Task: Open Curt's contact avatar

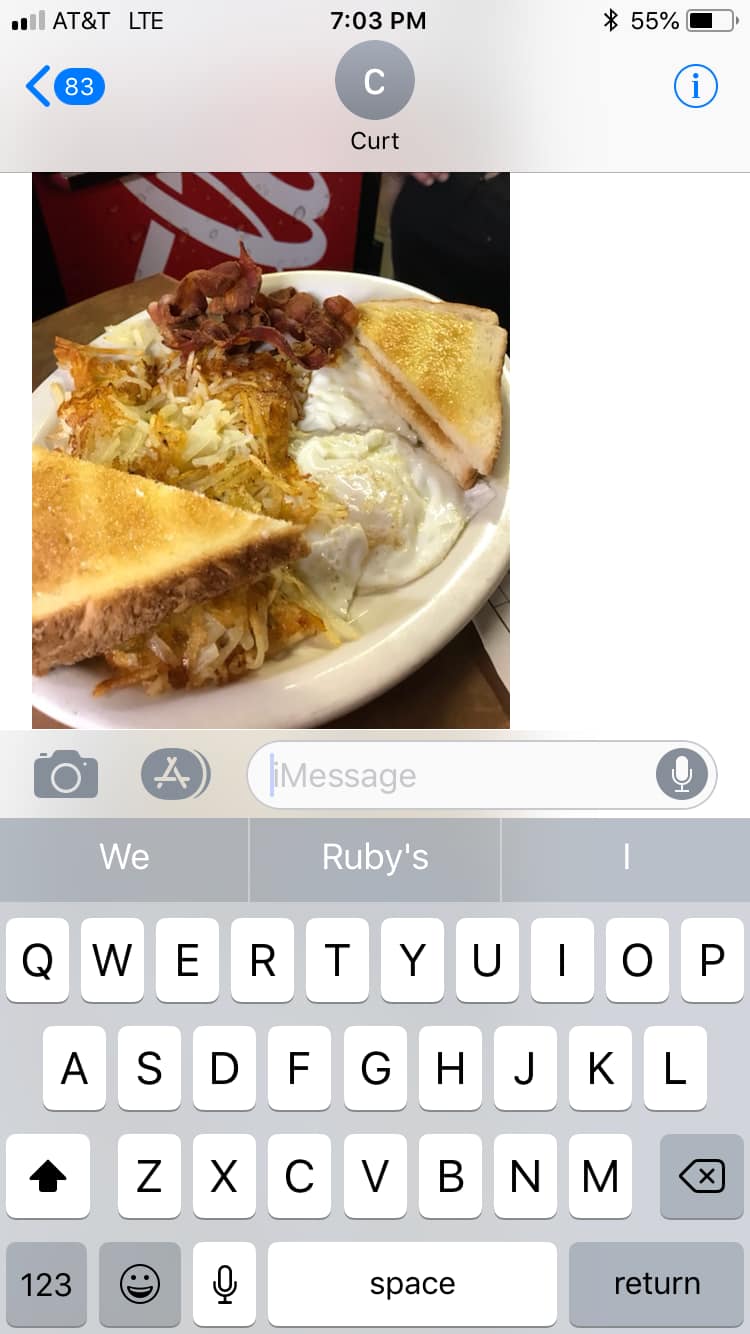Action: tap(374, 82)
